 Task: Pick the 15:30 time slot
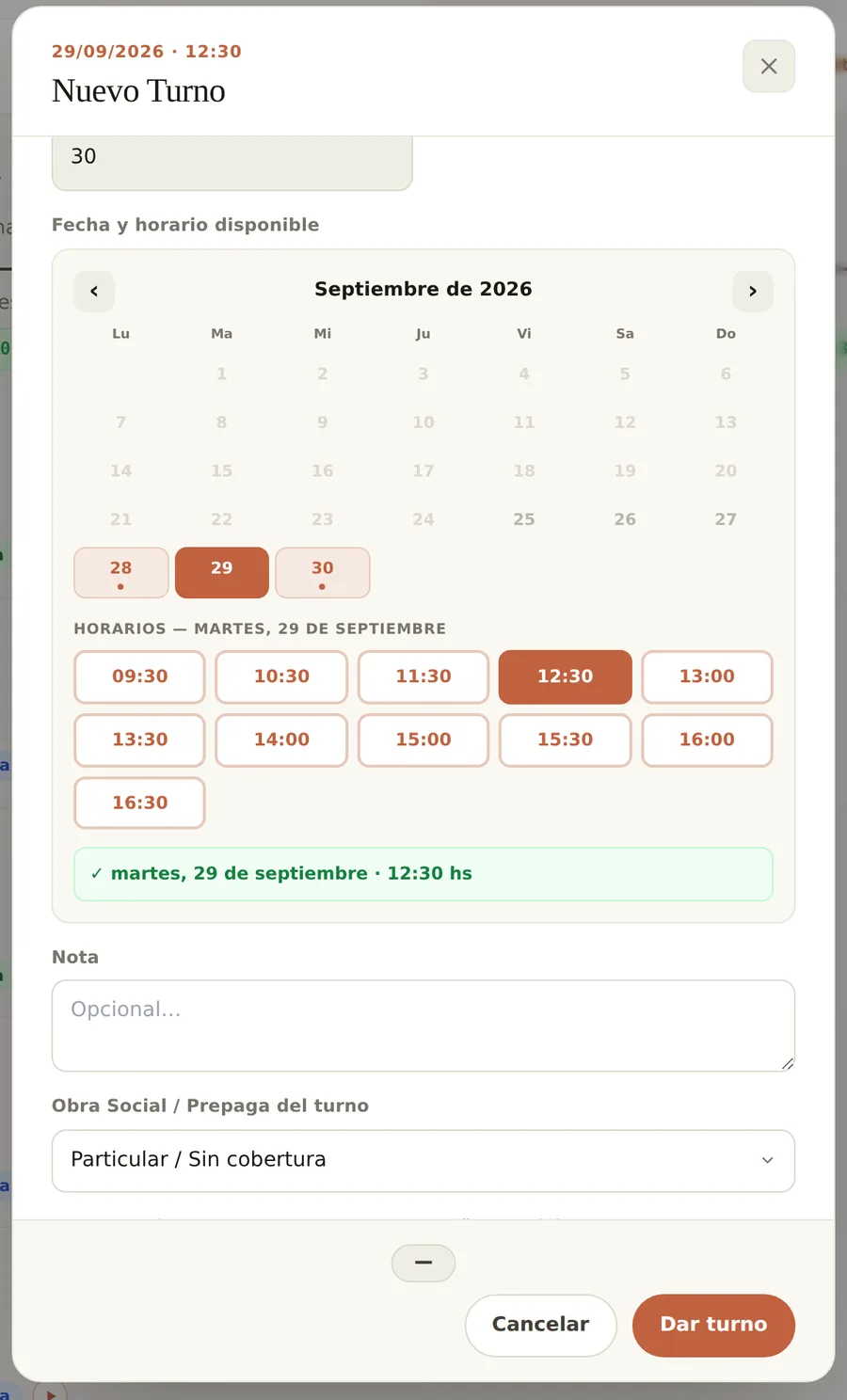566,740
